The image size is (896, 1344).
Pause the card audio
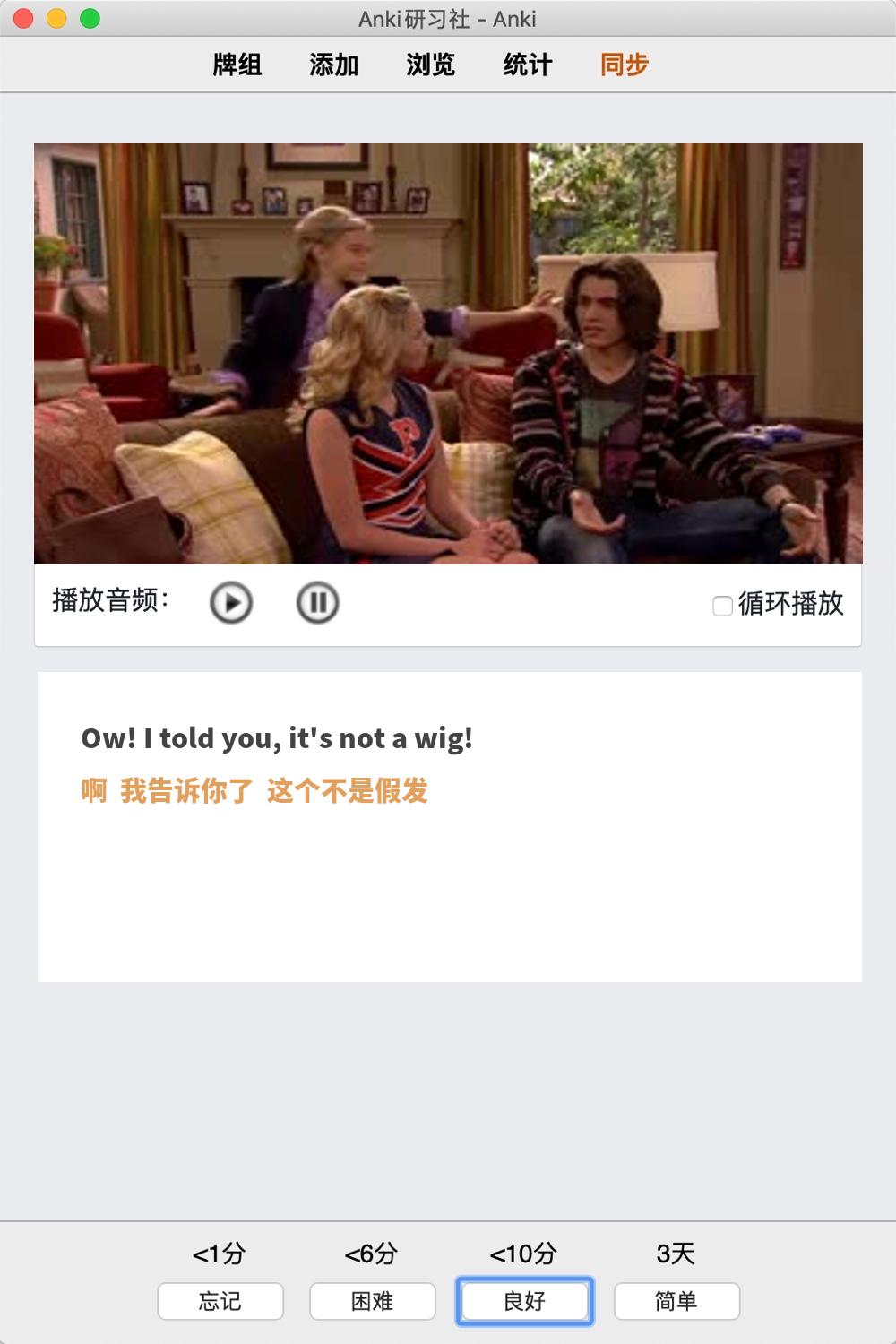pos(317,602)
